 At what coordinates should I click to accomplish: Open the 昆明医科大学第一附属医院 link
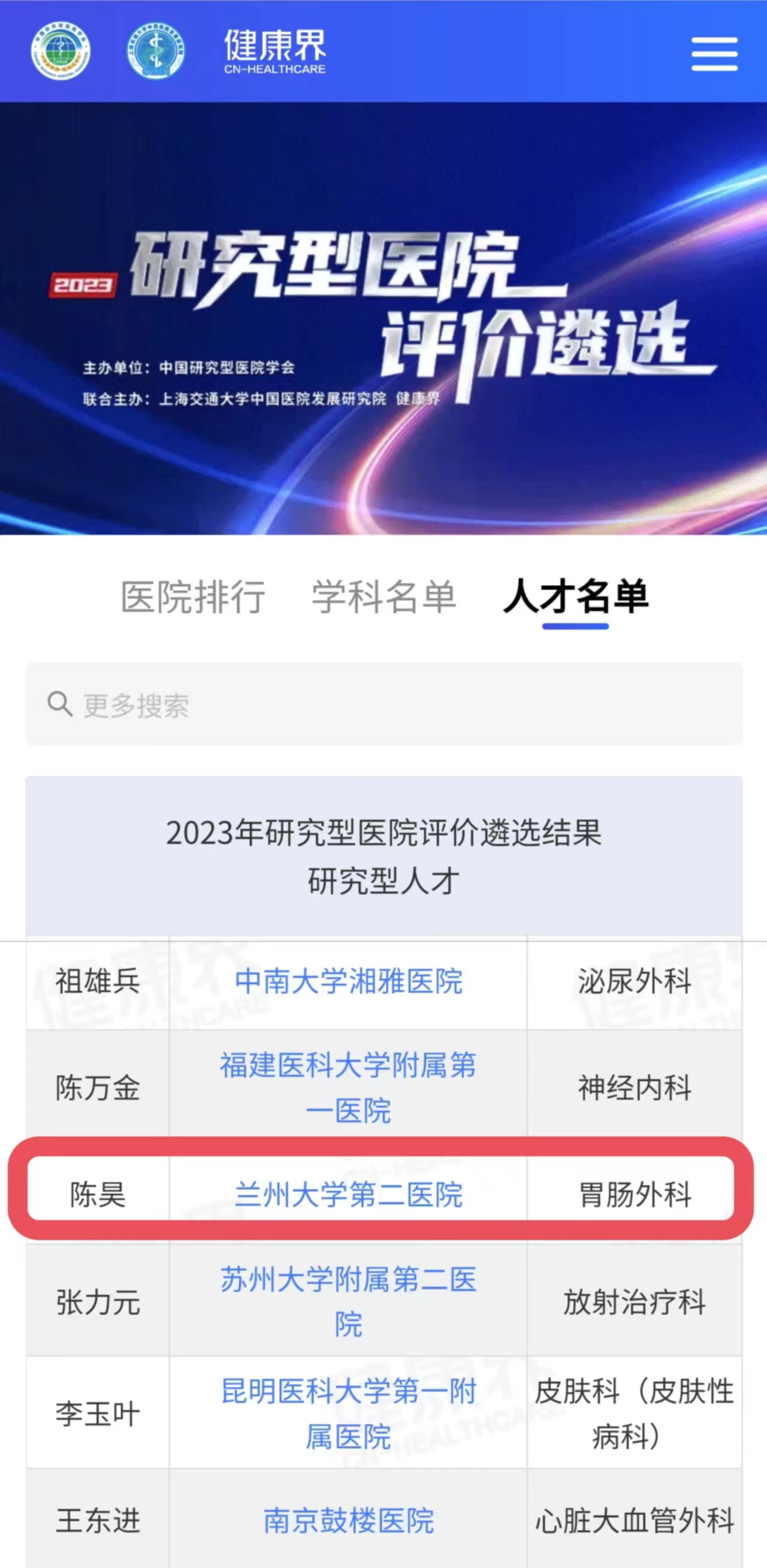coord(348,1413)
